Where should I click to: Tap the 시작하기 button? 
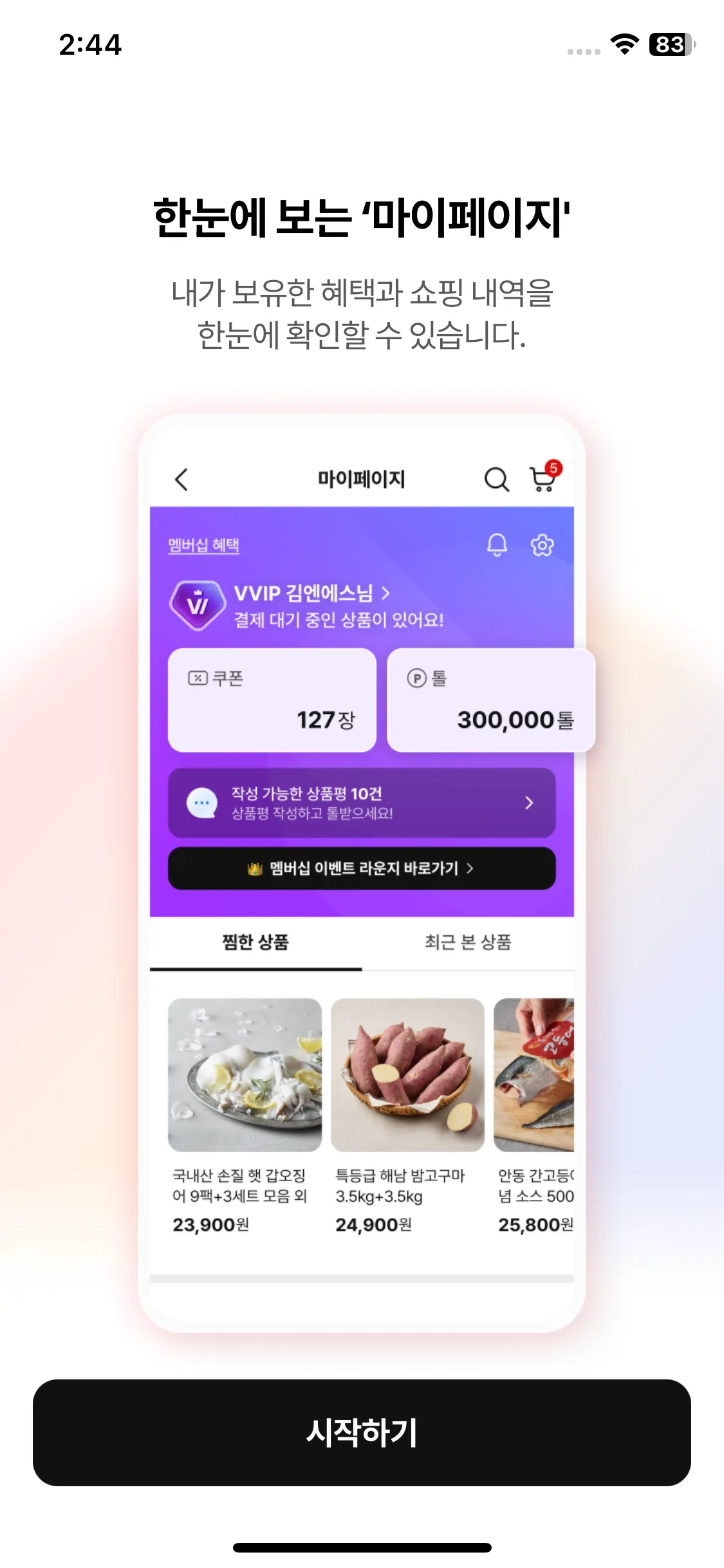click(362, 1432)
